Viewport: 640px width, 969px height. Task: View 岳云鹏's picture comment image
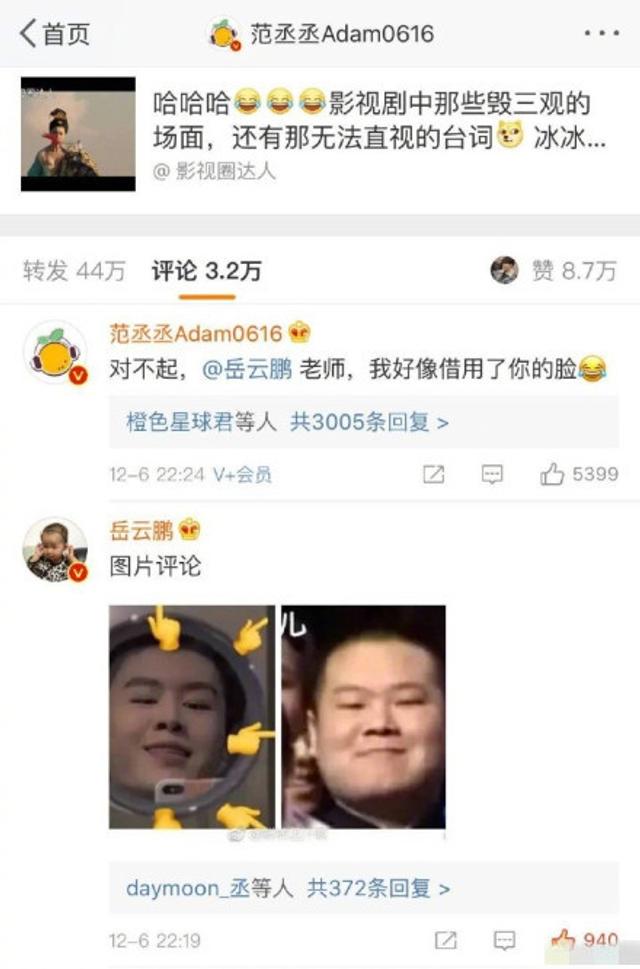[277, 716]
